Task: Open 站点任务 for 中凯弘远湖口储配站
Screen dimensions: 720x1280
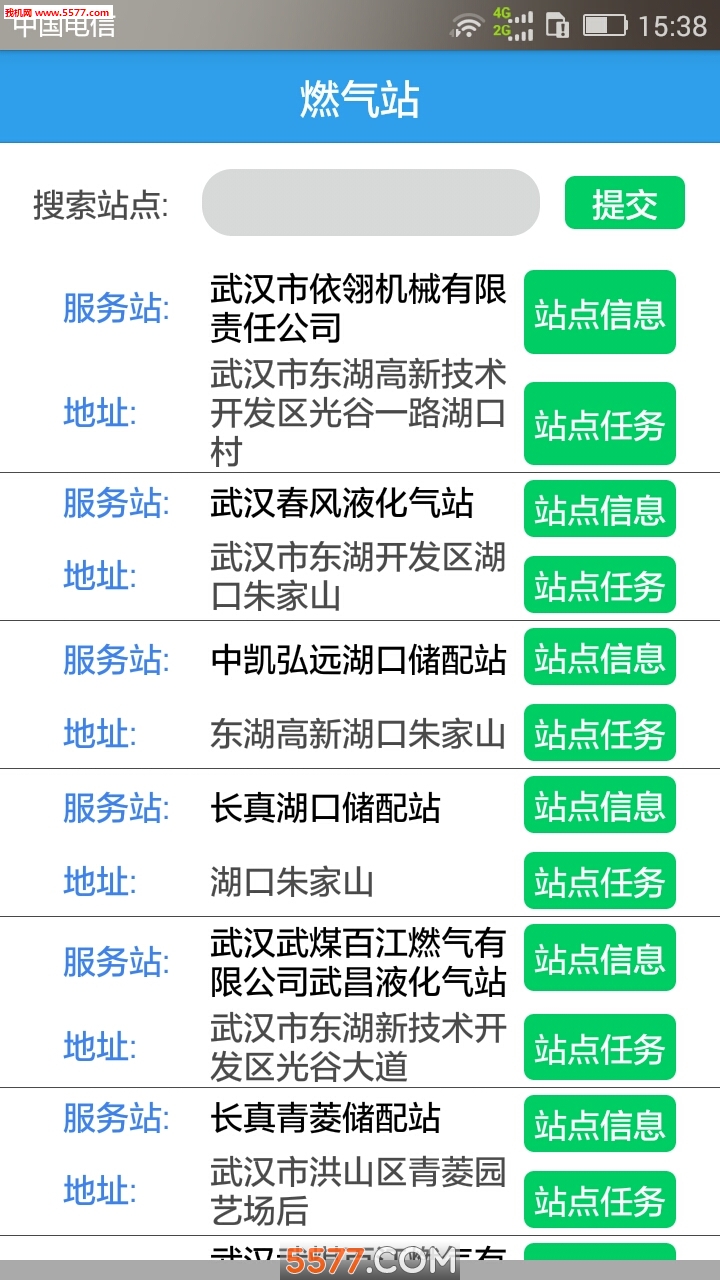Action: tap(599, 733)
